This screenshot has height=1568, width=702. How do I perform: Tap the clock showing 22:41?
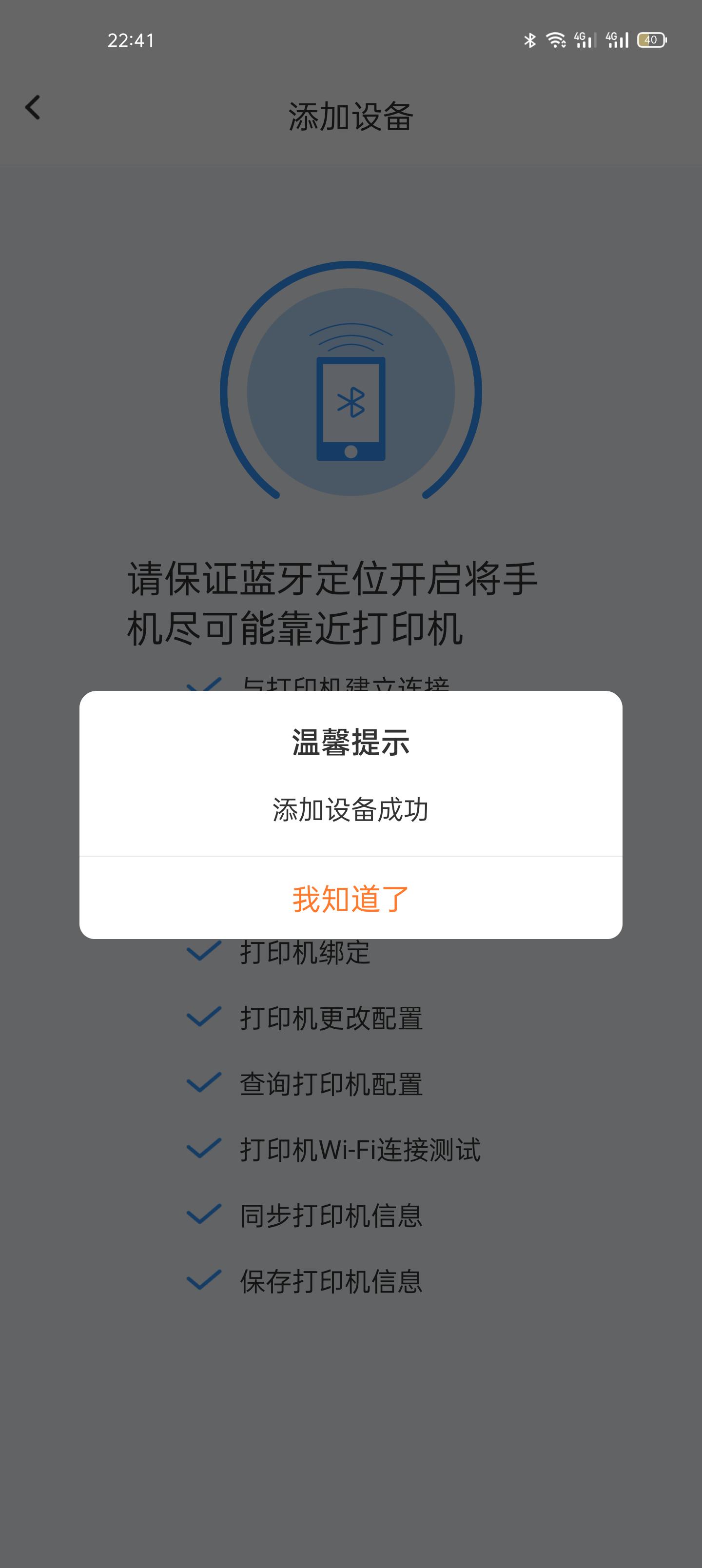(x=131, y=39)
